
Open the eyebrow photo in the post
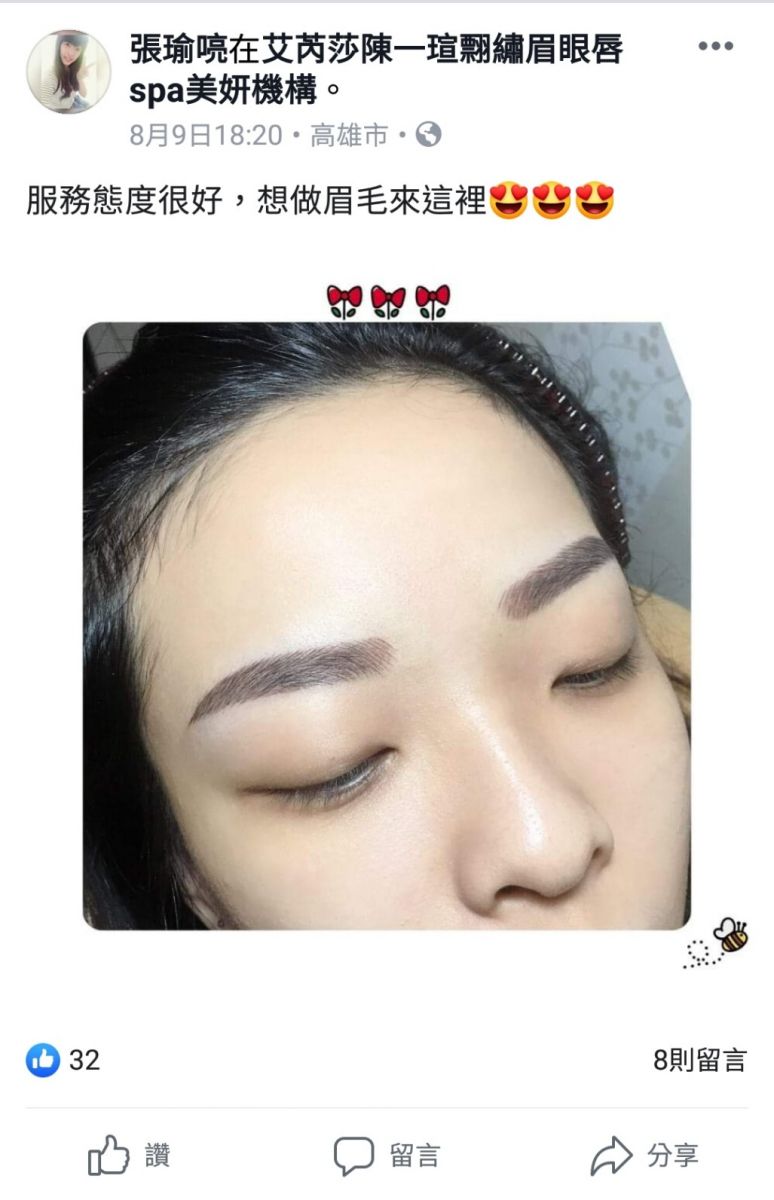386,625
